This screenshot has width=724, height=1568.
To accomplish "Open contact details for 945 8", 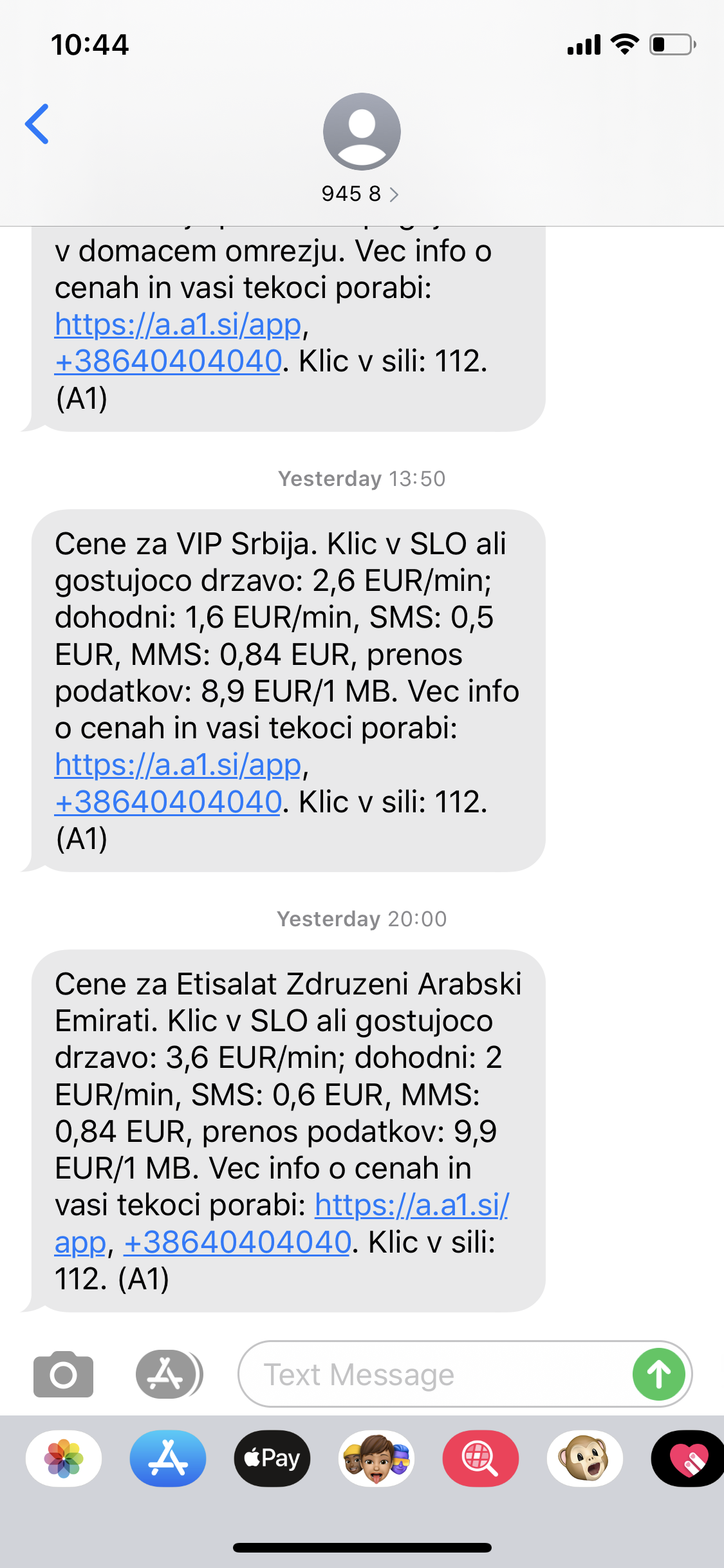I will click(361, 149).
